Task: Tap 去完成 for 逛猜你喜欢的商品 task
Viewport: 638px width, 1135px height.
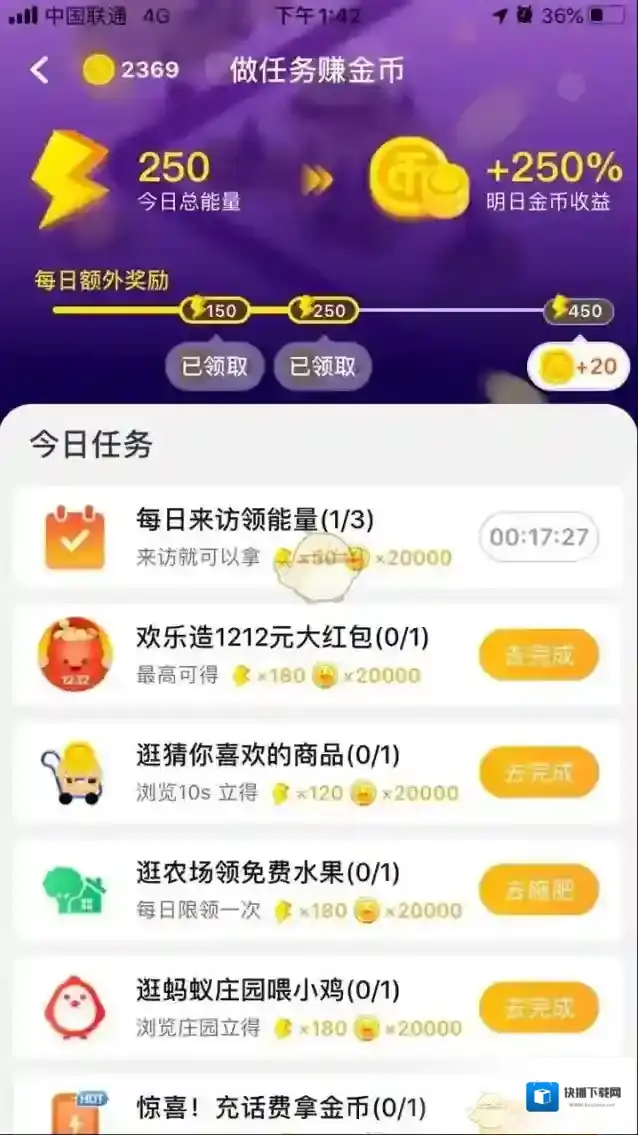Action: pyautogui.click(x=538, y=774)
